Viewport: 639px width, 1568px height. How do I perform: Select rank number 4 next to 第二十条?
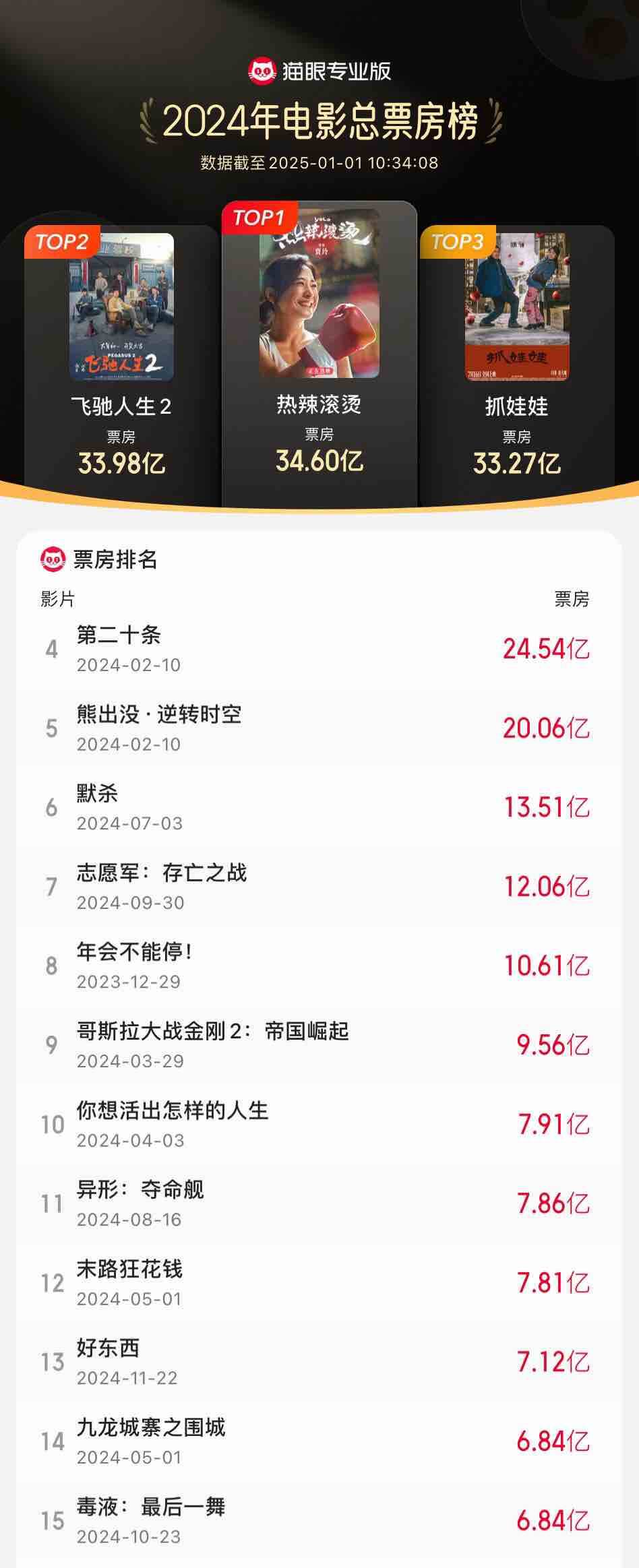pyautogui.click(x=53, y=652)
